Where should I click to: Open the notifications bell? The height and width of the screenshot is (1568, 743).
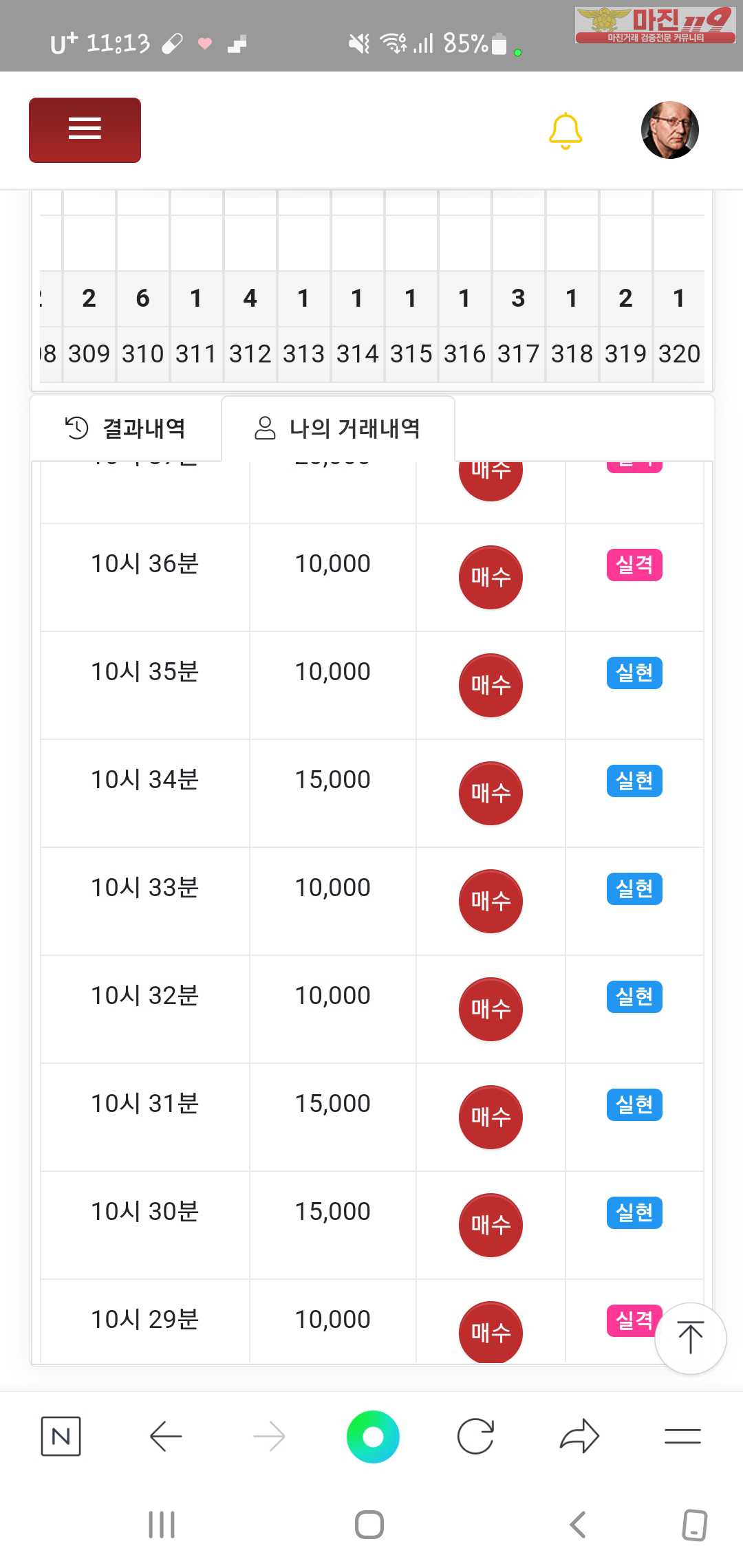[566, 131]
